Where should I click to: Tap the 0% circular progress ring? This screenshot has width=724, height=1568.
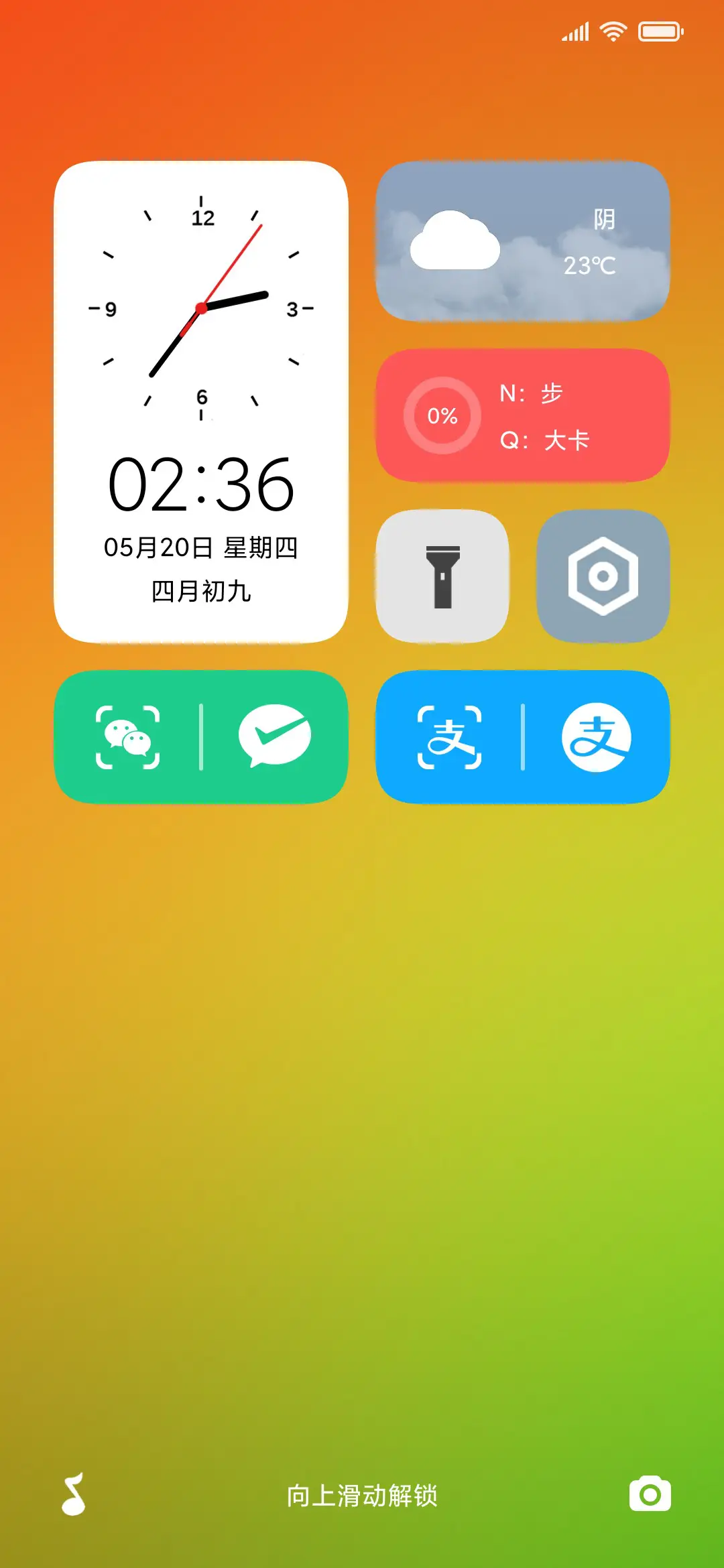point(442,415)
